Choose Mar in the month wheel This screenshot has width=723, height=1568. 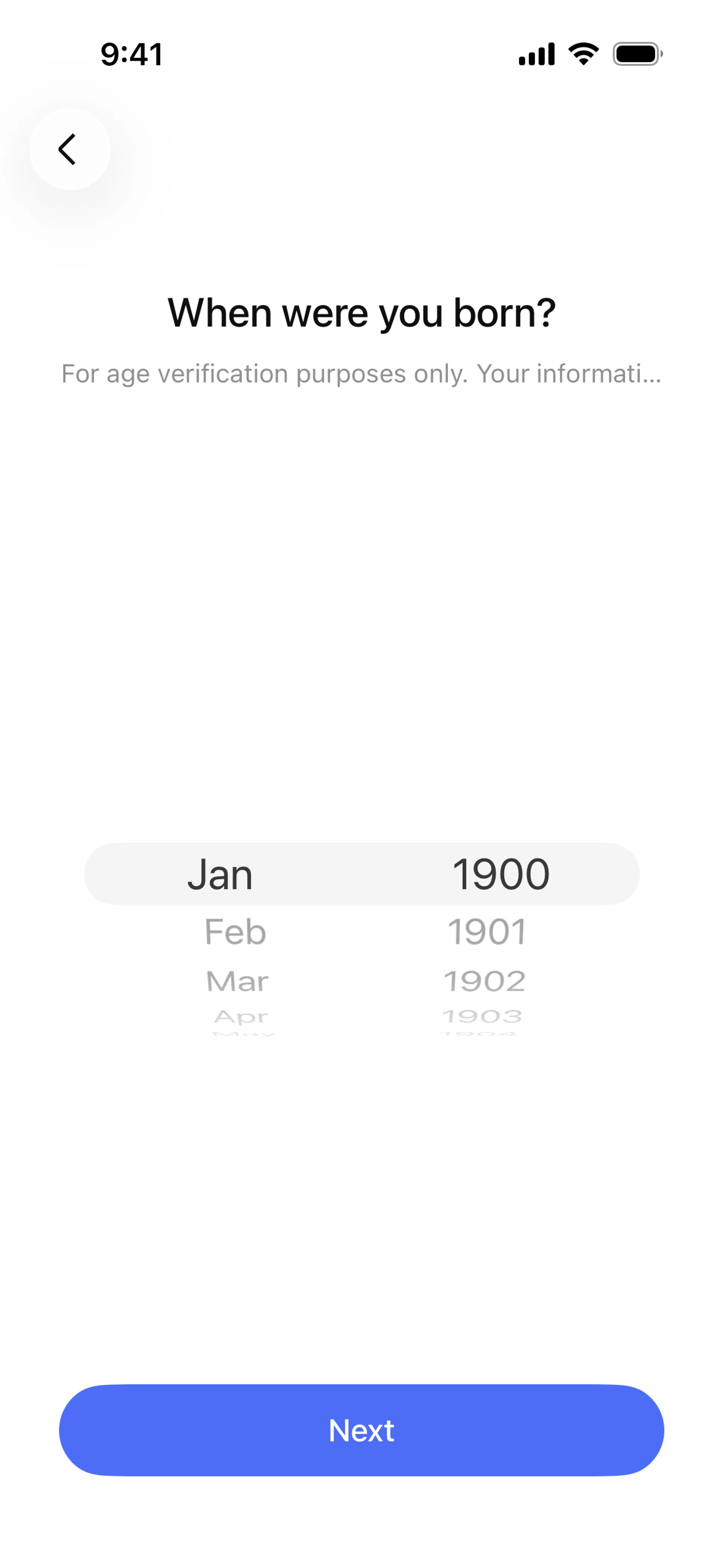click(x=237, y=981)
